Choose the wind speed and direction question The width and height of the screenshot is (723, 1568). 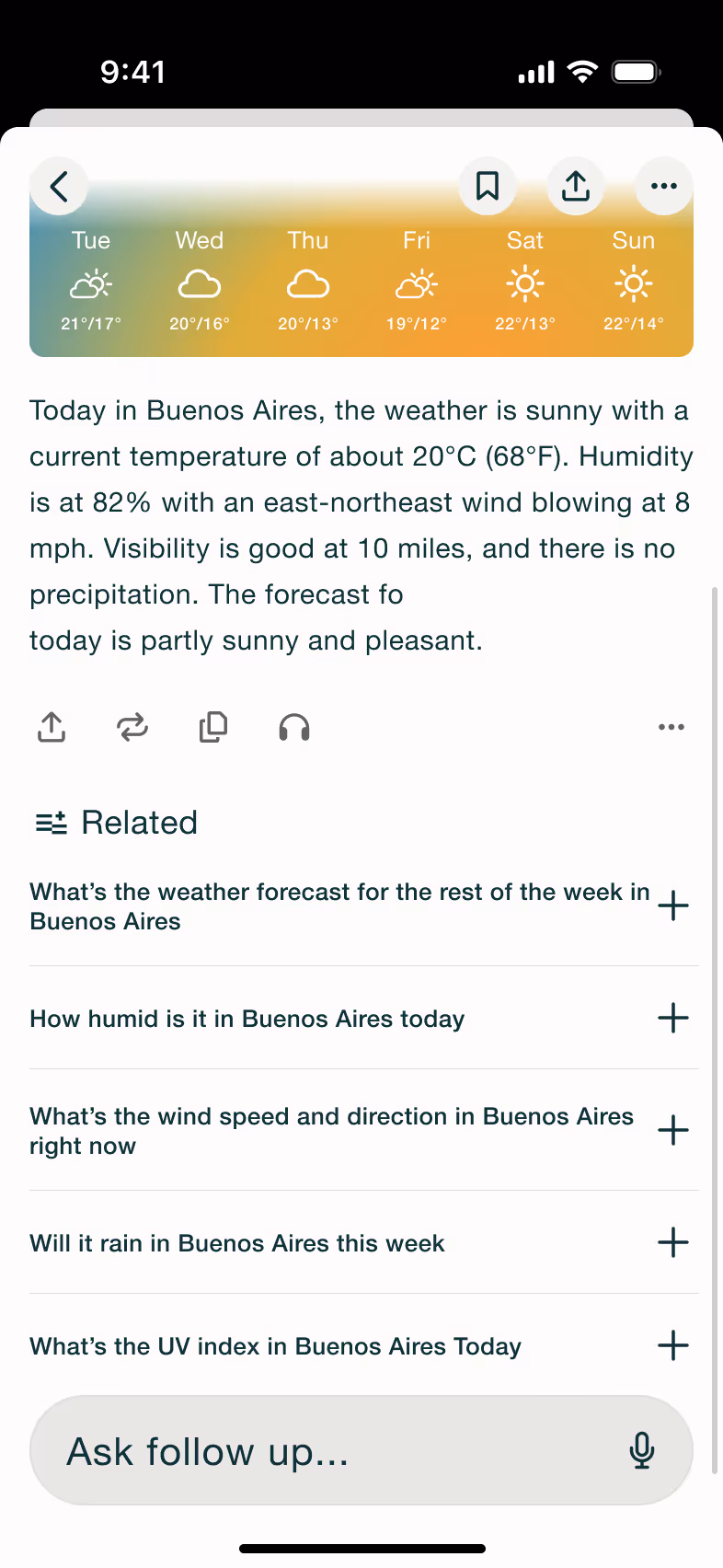pyautogui.click(x=364, y=1131)
